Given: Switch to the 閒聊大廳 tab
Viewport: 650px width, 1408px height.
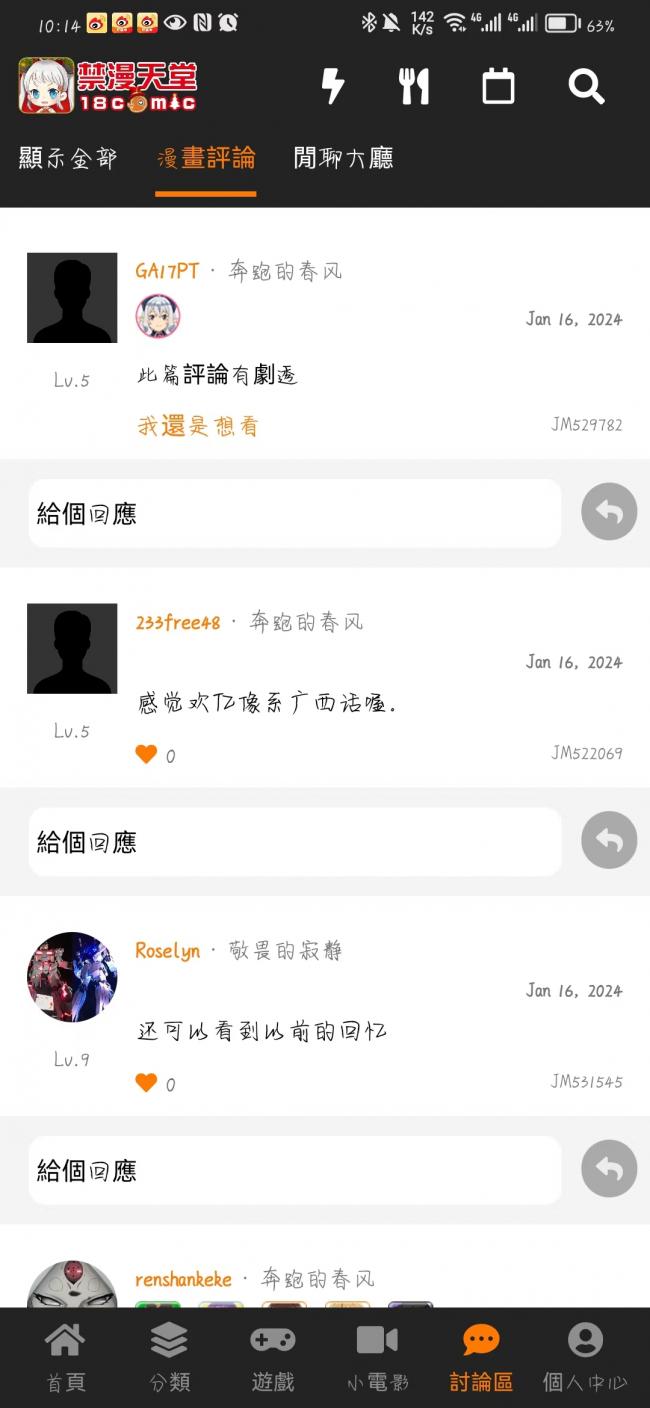Looking at the screenshot, I should point(343,158).
